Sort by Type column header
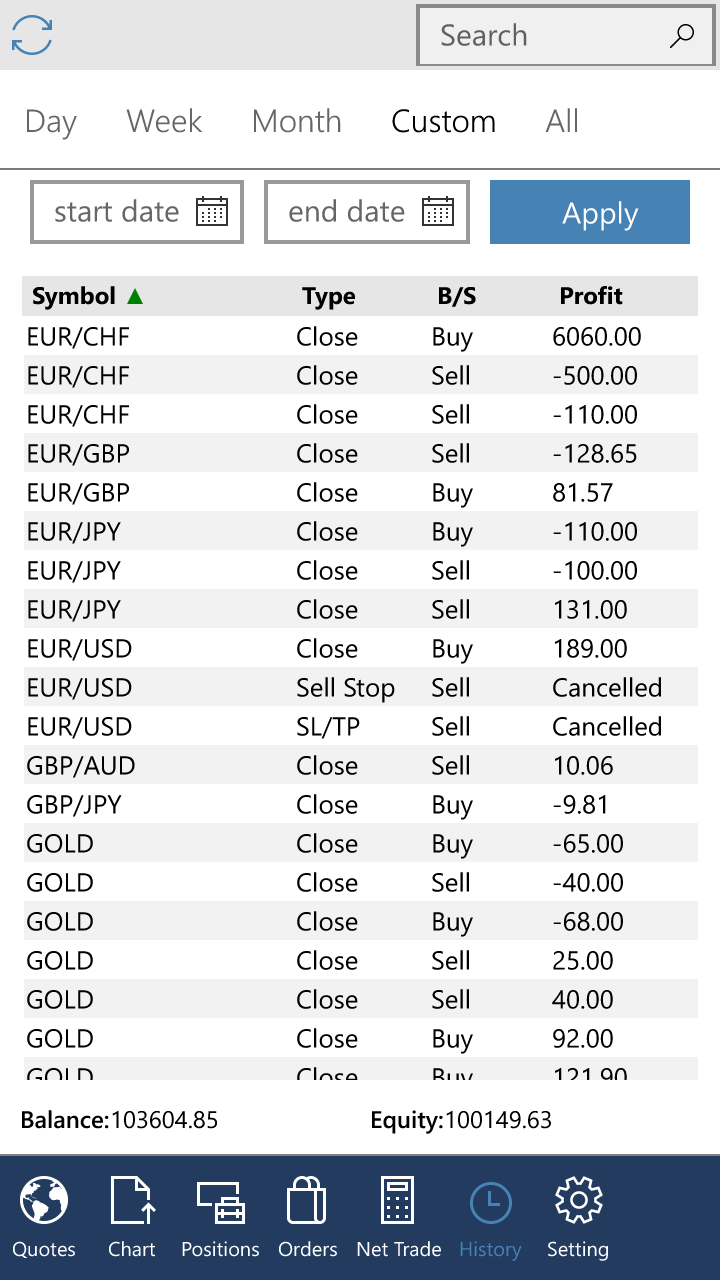Viewport: 720px width, 1280px height. point(328,296)
